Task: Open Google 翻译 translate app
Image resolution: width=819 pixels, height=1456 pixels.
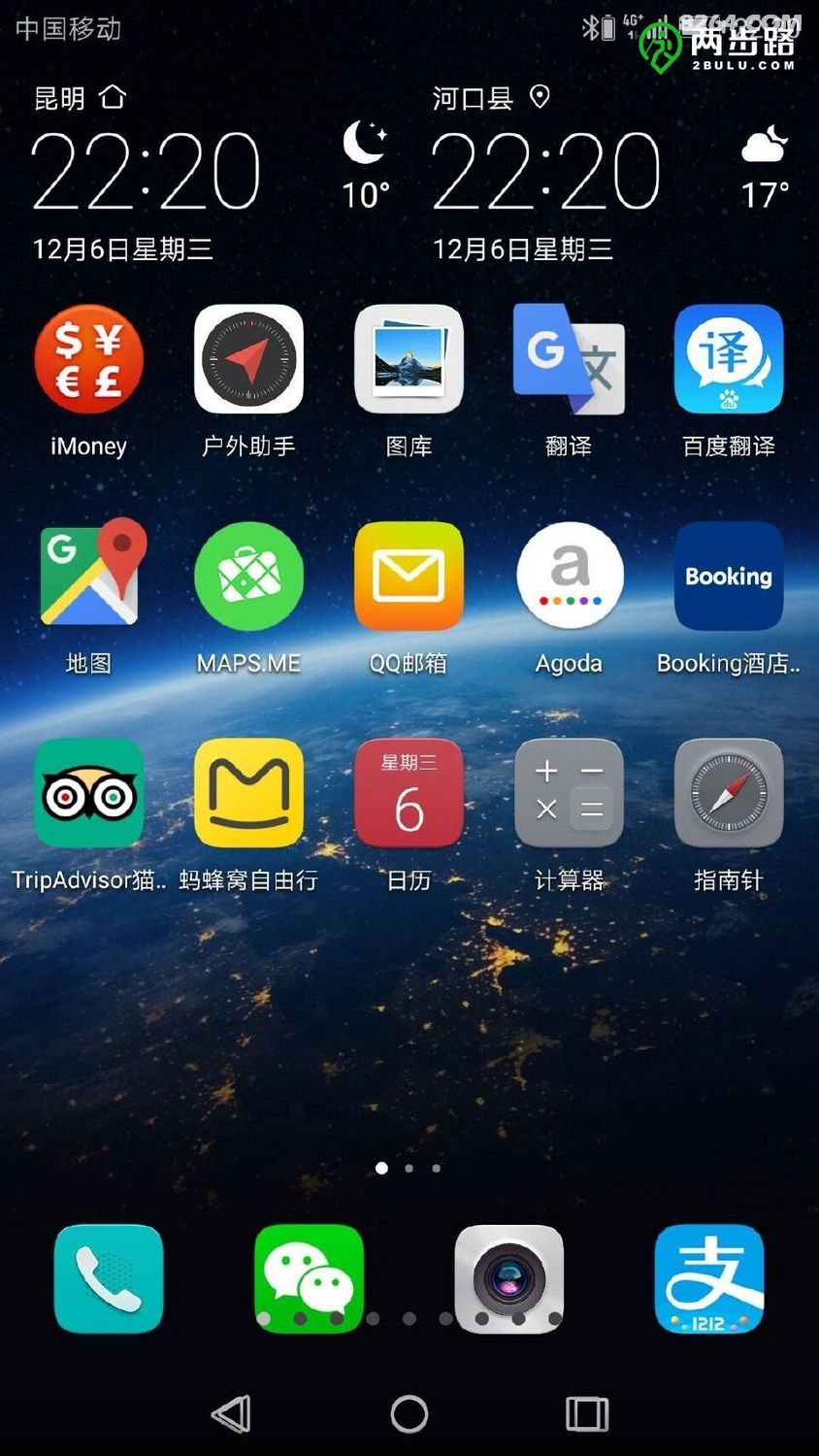Action: coord(569,360)
